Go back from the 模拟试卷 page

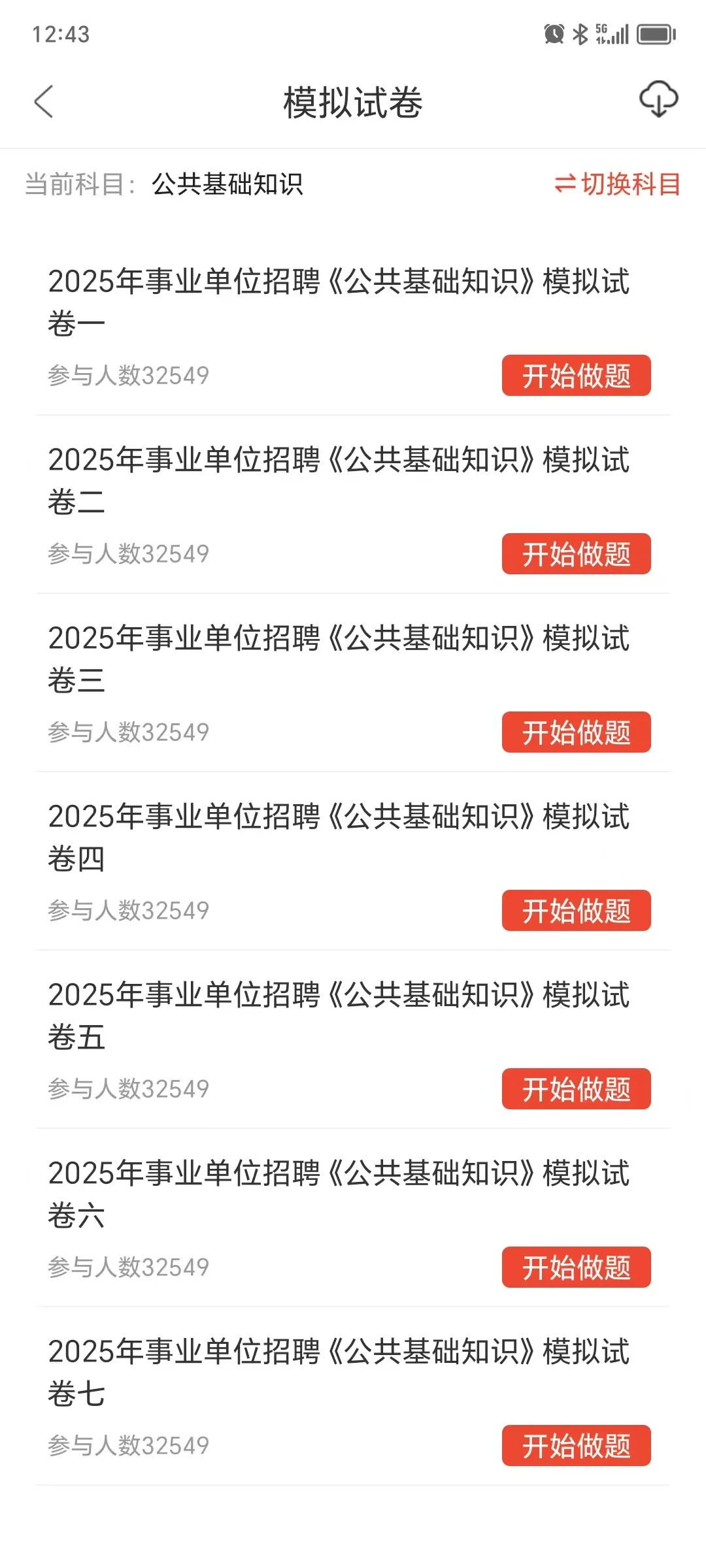tap(44, 102)
